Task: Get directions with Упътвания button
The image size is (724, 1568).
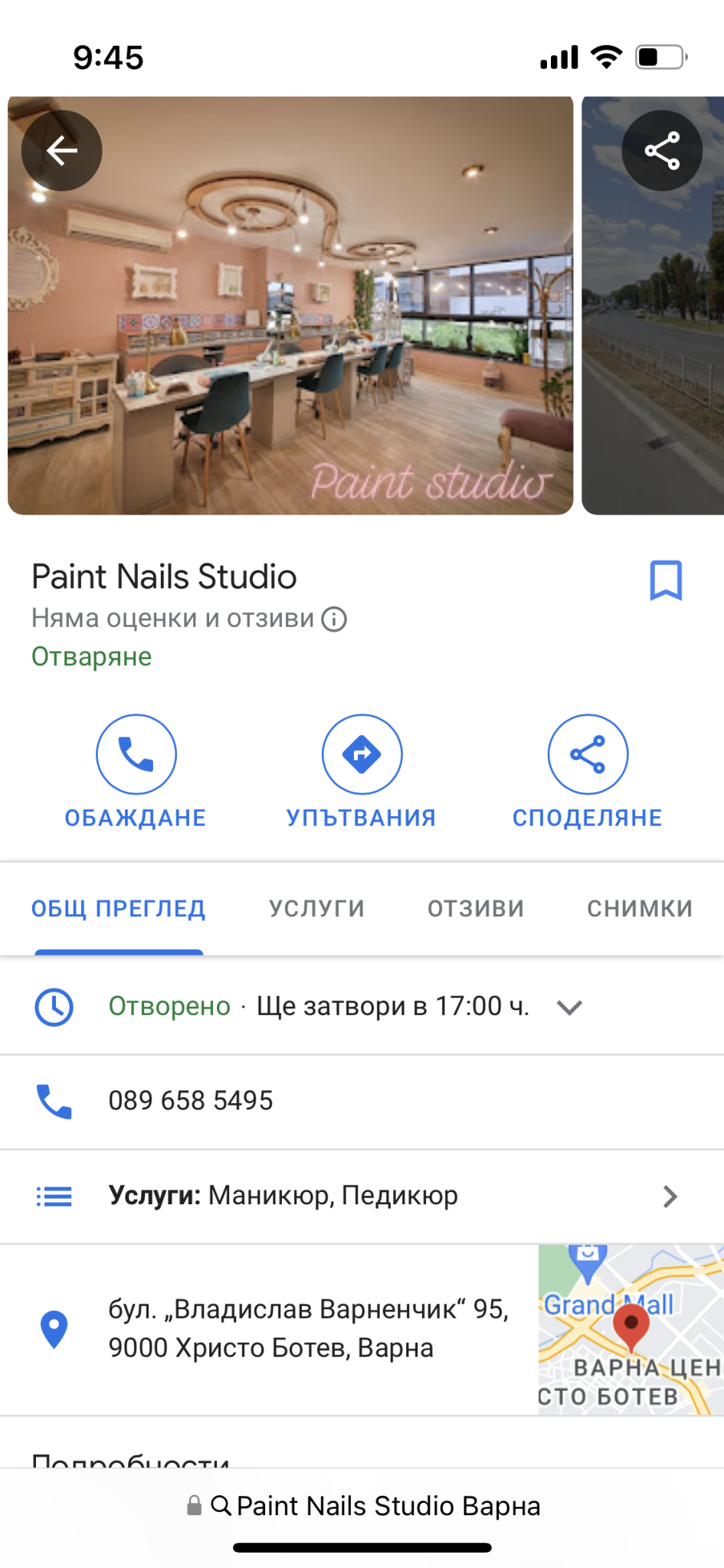Action: pyautogui.click(x=362, y=773)
